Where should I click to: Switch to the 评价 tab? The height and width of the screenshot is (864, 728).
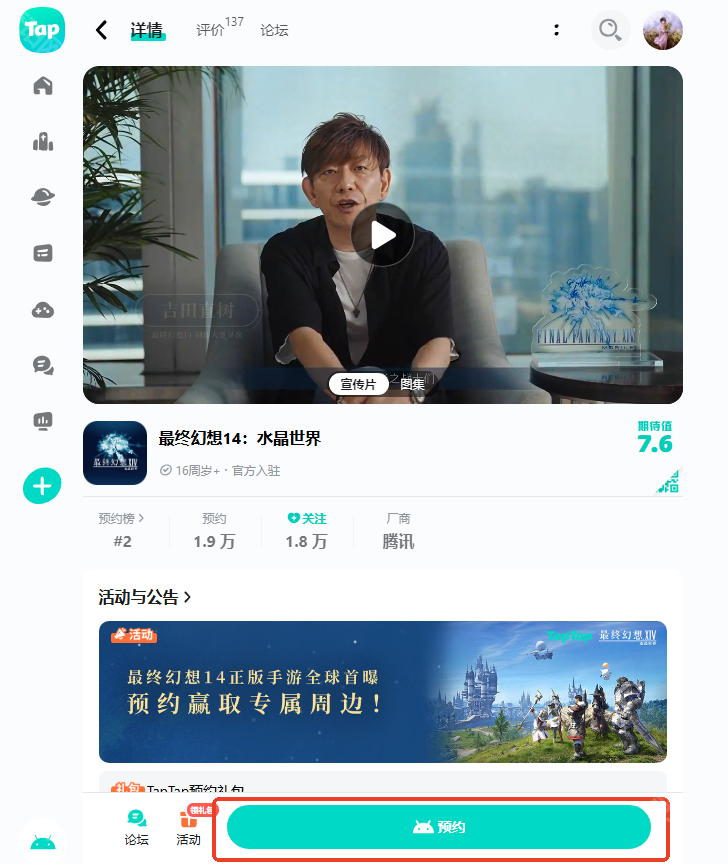point(211,30)
